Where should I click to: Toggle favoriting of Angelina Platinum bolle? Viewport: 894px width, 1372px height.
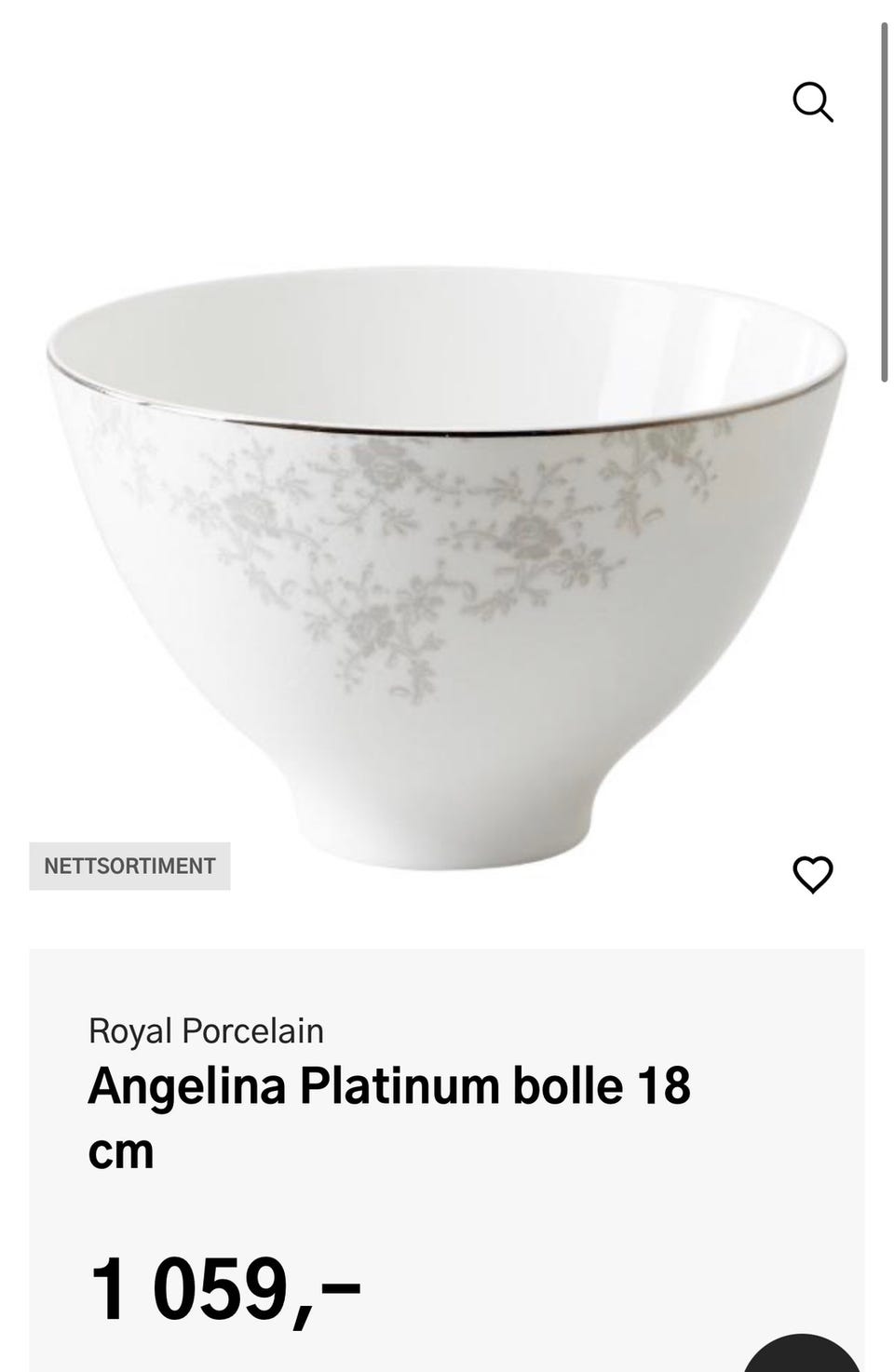coord(814,873)
